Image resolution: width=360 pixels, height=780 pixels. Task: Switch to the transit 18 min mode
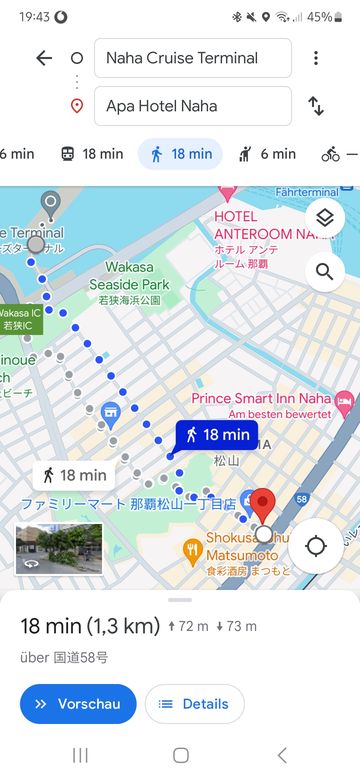tap(92, 154)
